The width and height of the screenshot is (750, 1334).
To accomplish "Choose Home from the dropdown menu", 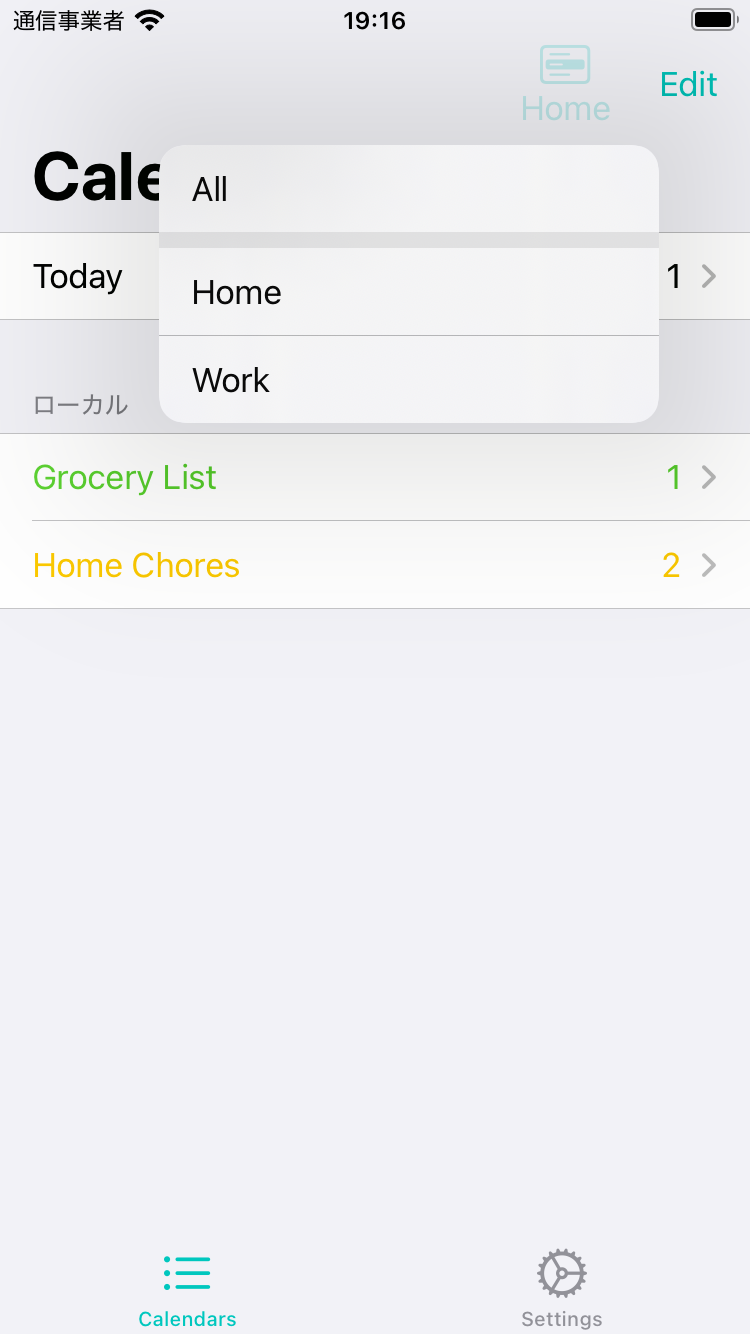I will [408, 292].
